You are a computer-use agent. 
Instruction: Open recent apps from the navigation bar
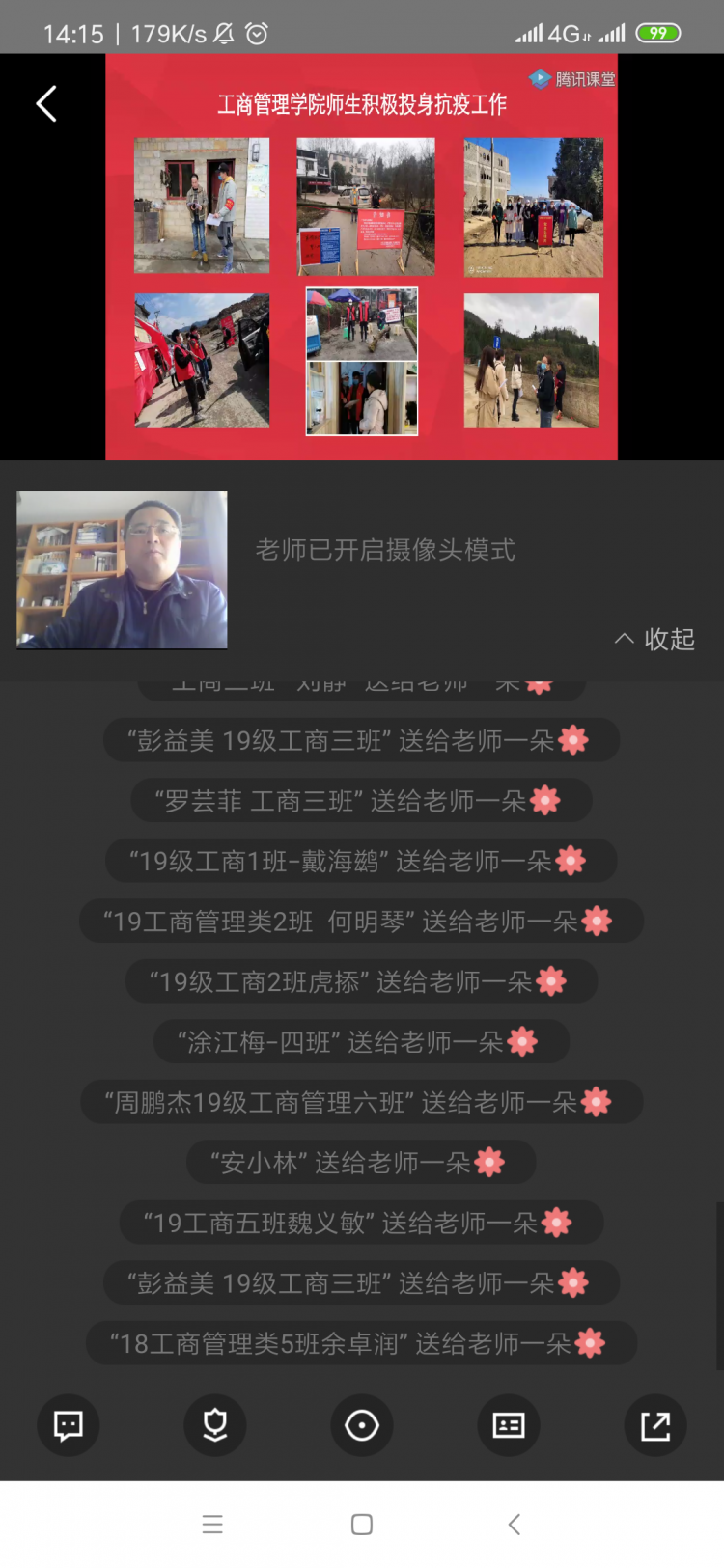point(212,1525)
